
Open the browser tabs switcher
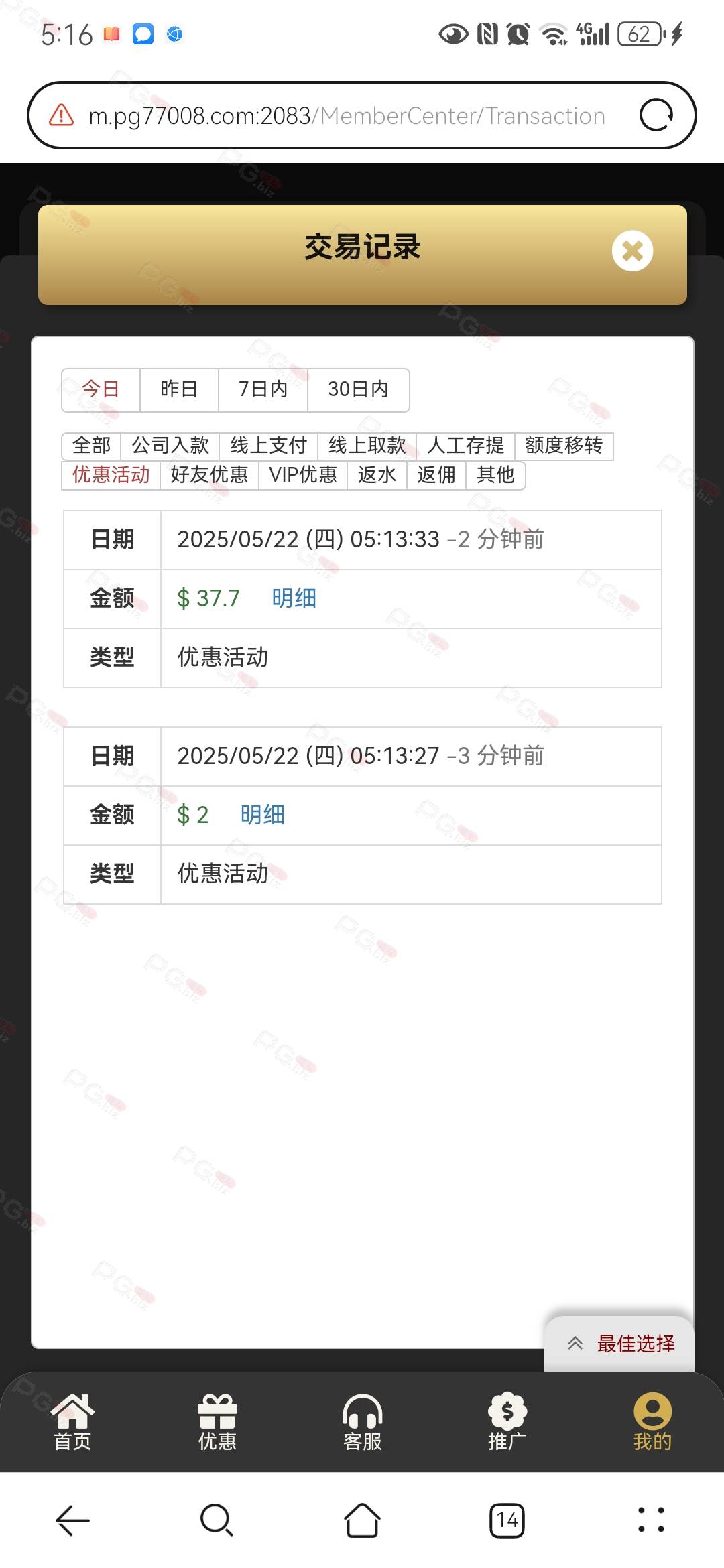pos(507,1520)
